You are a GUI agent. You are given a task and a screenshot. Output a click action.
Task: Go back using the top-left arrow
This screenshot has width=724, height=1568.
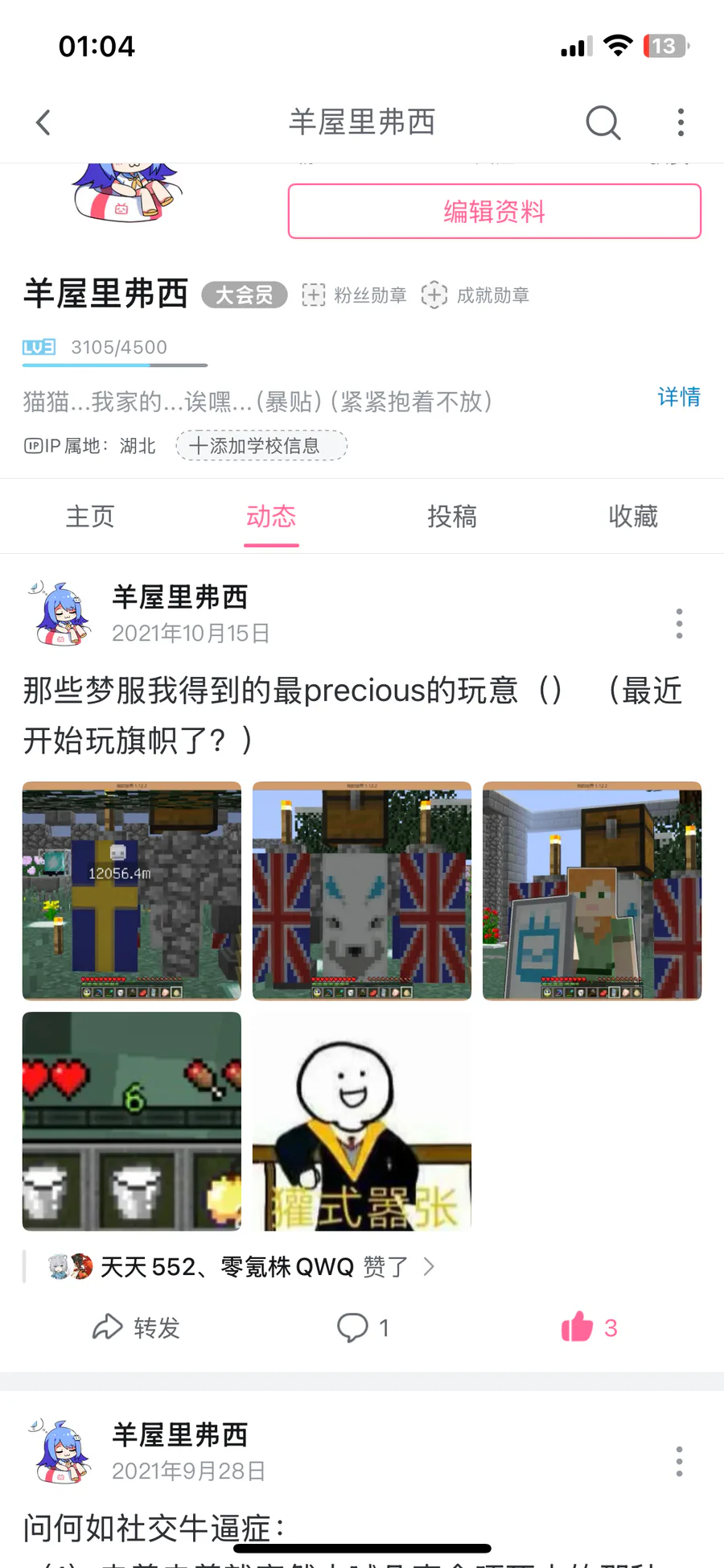coord(43,123)
